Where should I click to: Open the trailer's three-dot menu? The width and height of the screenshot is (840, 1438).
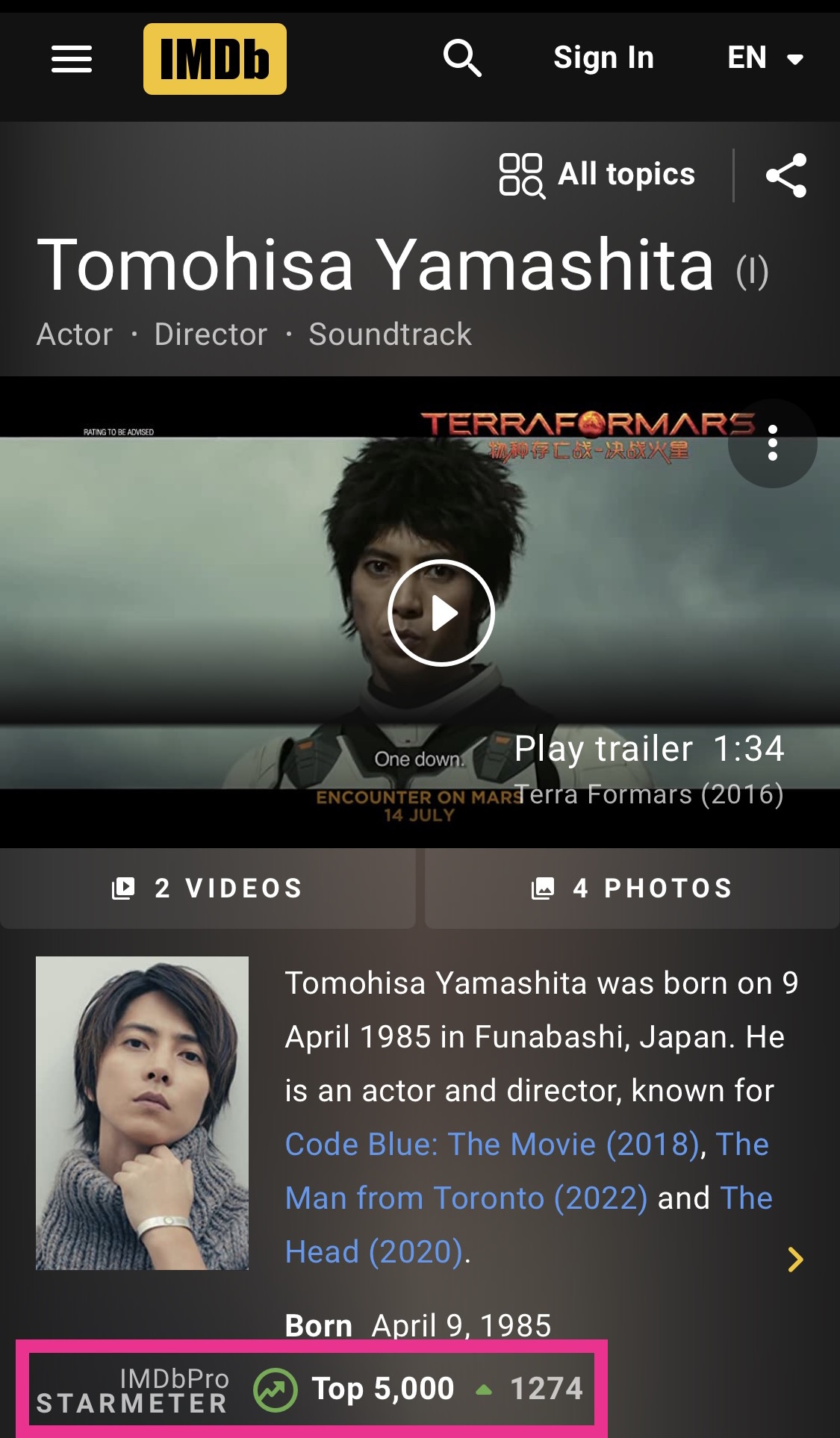click(x=773, y=443)
